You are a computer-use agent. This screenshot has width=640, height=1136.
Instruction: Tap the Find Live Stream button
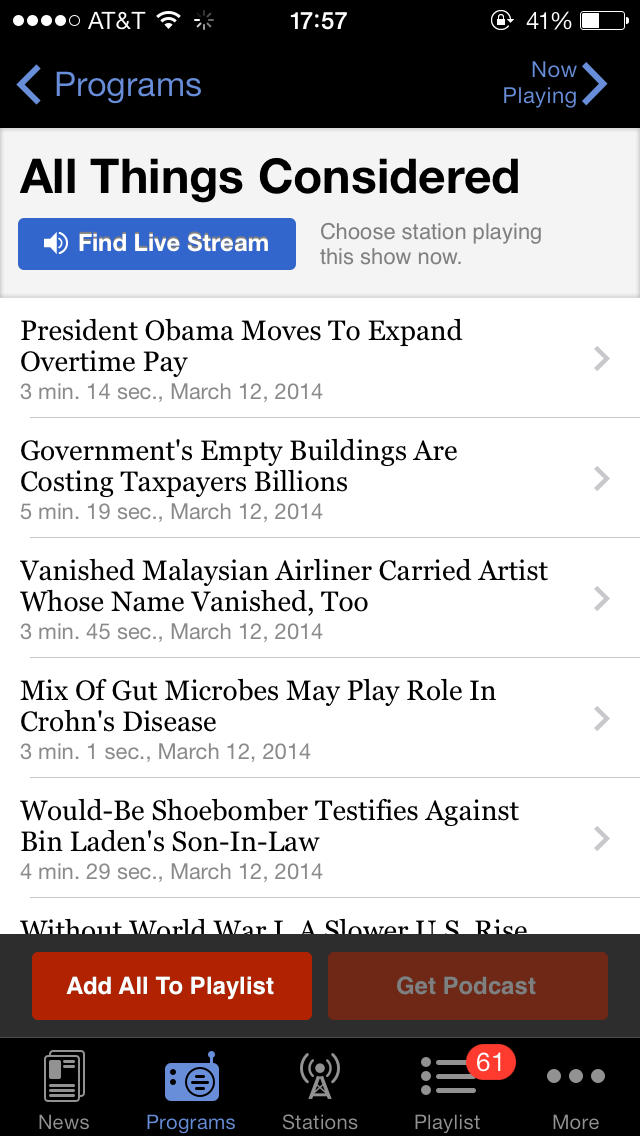[157, 243]
